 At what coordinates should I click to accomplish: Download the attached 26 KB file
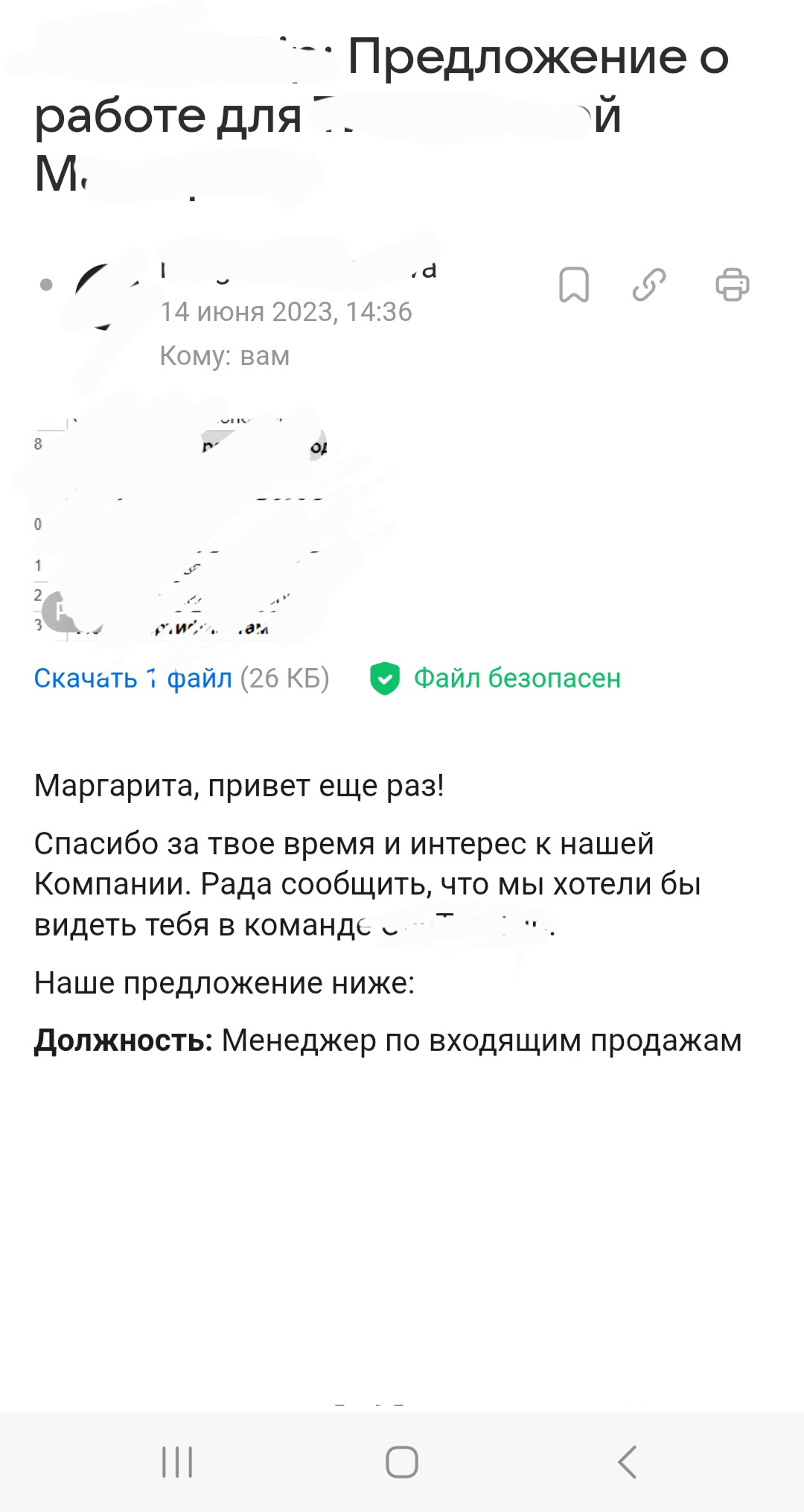tap(133, 679)
